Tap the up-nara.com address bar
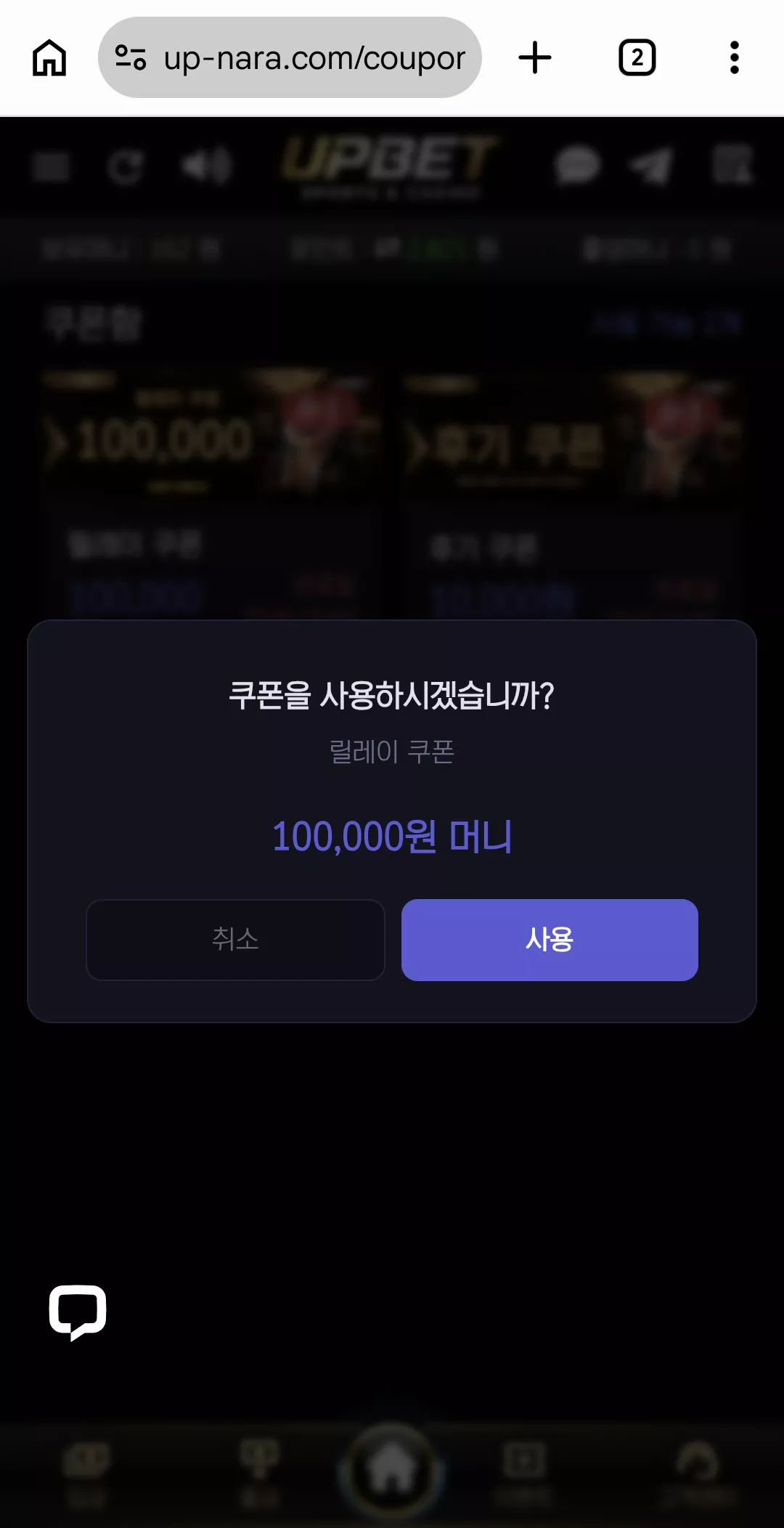 coord(290,57)
